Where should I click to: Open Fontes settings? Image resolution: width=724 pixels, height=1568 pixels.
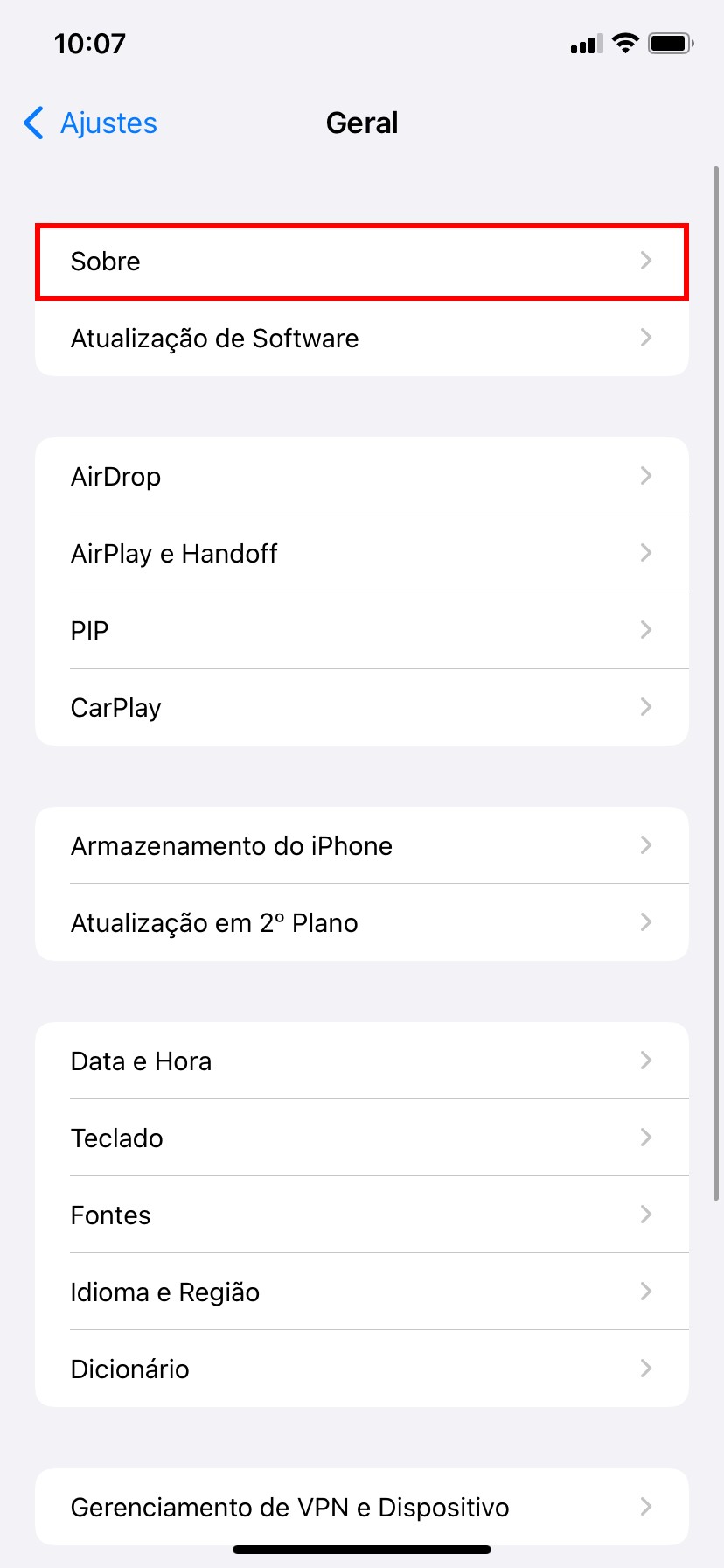(361, 1215)
